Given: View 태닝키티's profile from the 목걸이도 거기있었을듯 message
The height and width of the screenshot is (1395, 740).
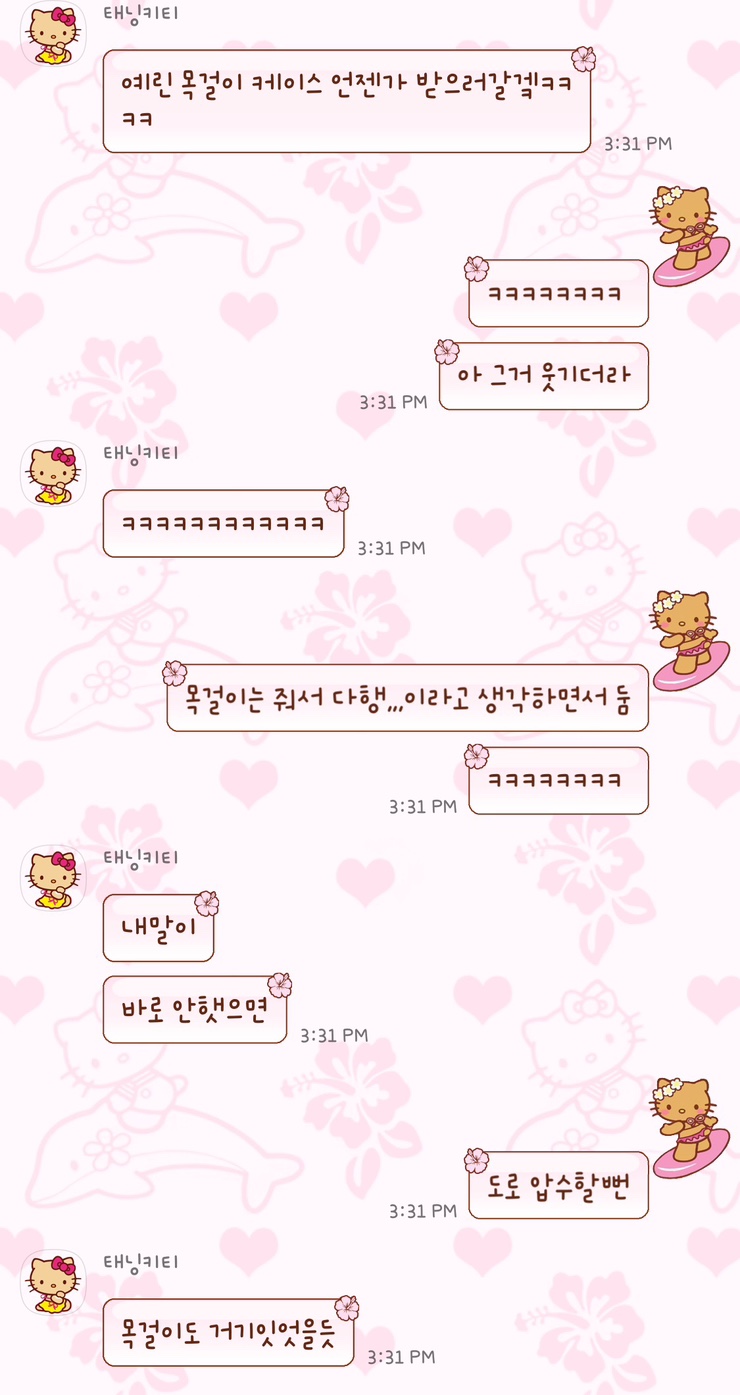Looking at the screenshot, I should pos(54,1282).
